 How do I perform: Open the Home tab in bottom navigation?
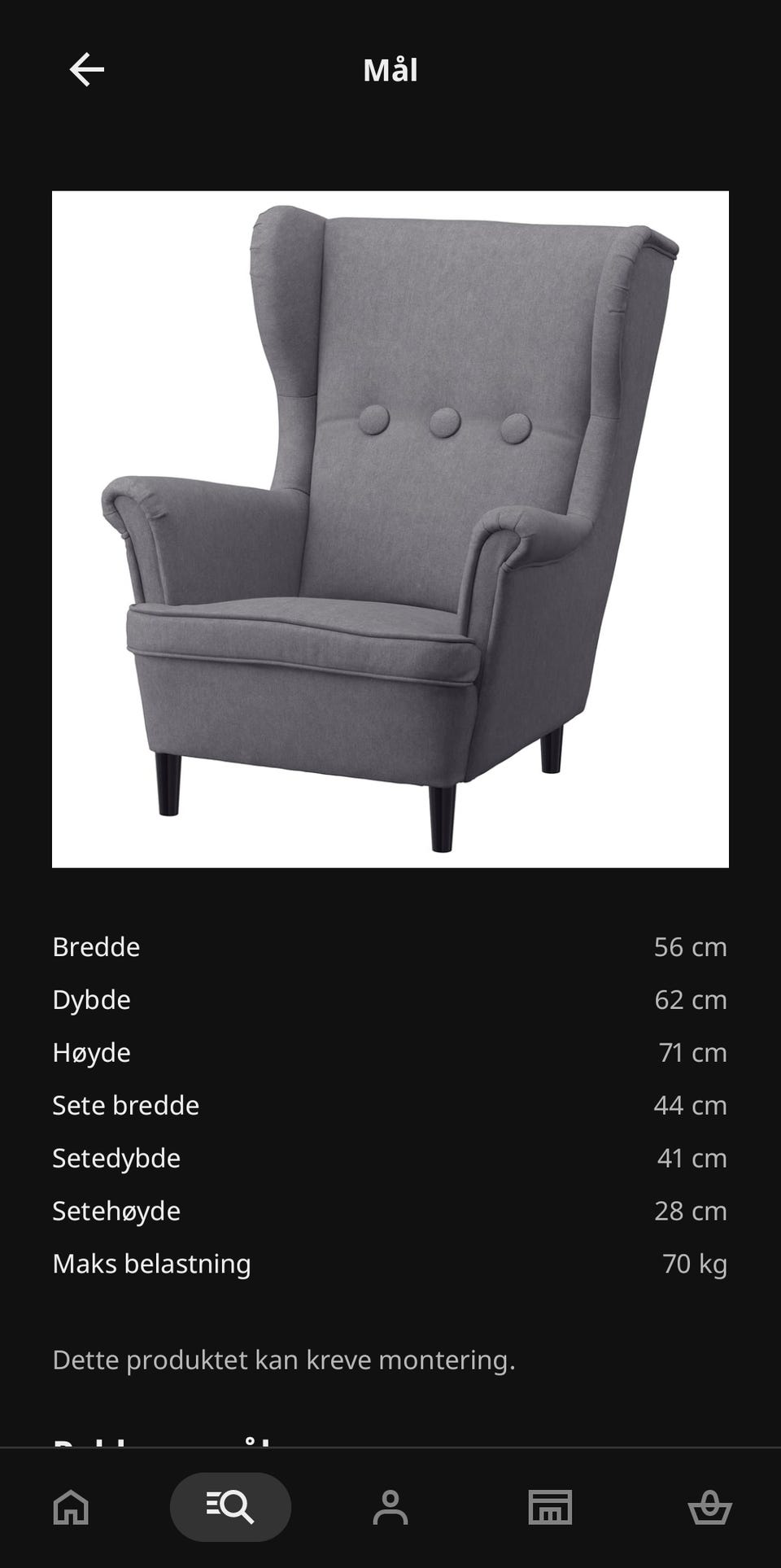[x=71, y=1507]
